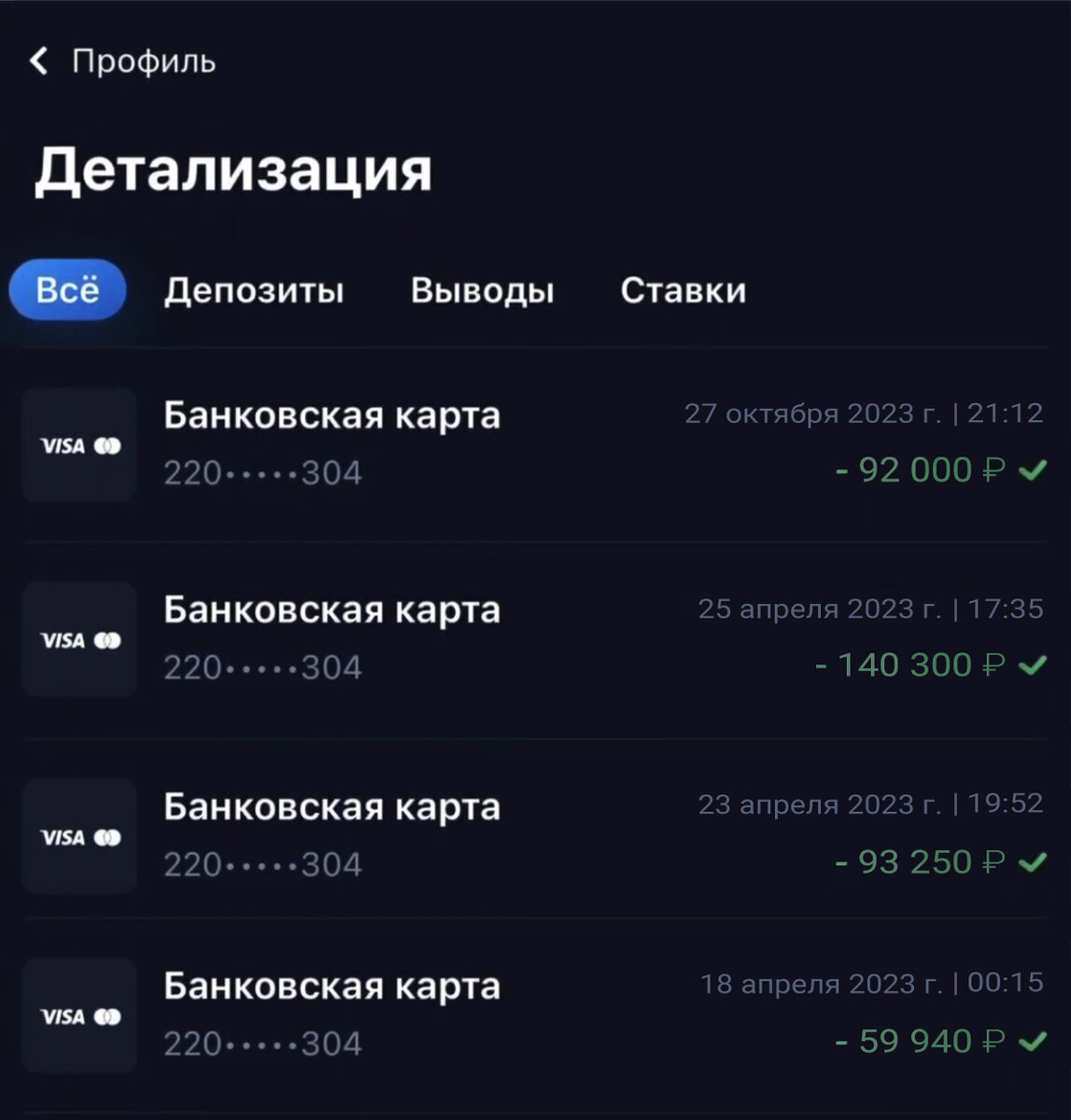The image size is (1071, 1120).
Task: Click the green checkmark on the 140 300 transaction
Action: pyautogui.click(x=1031, y=665)
